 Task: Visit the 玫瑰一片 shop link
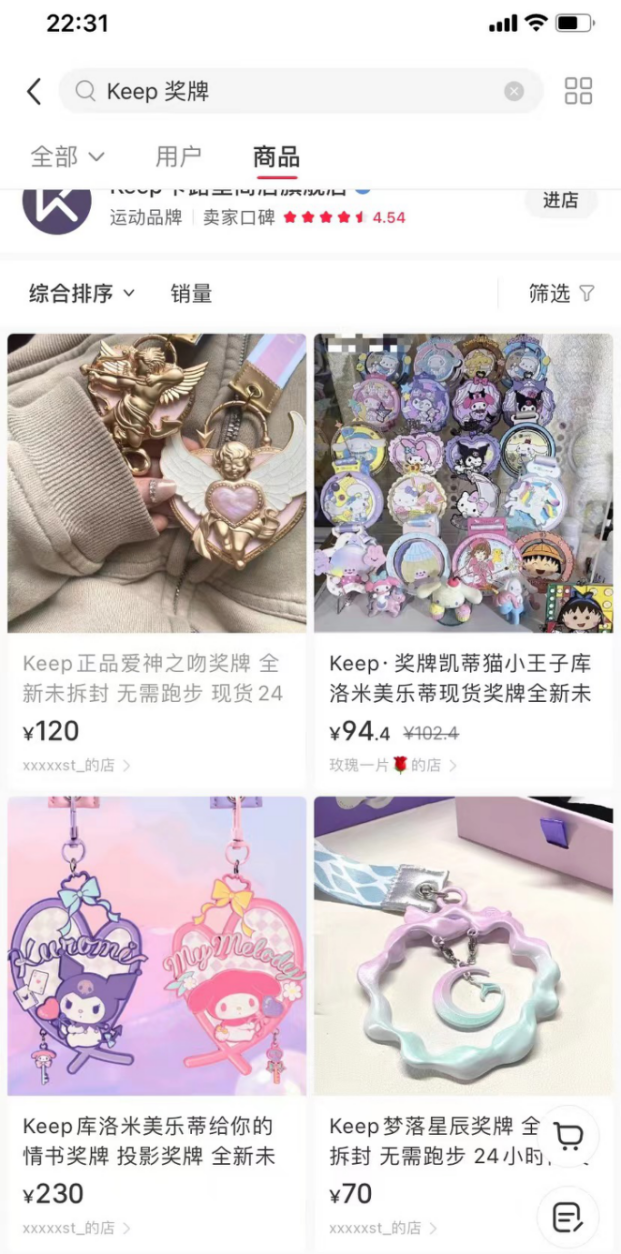click(x=393, y=765)
